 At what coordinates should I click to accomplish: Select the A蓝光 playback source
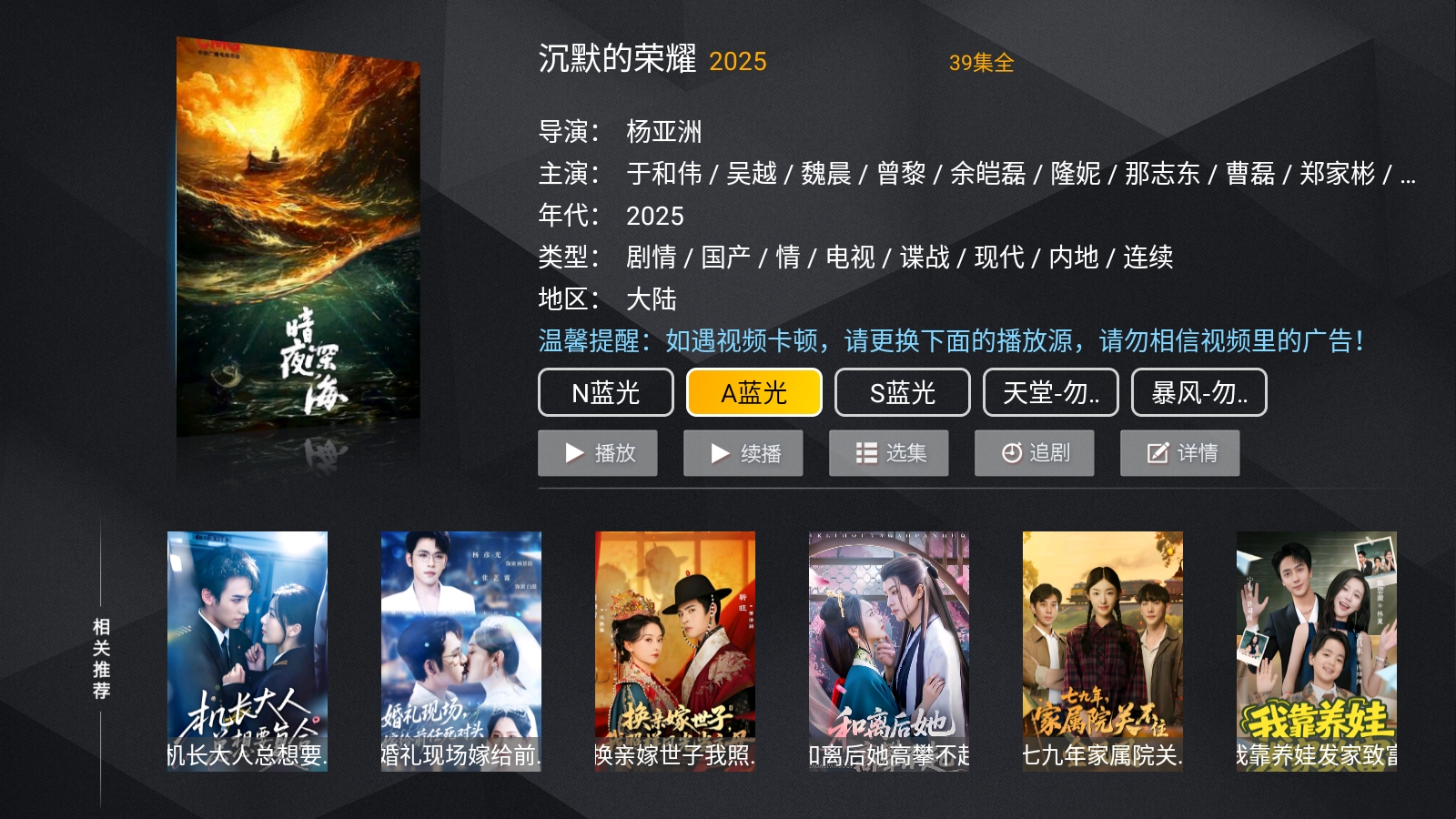click(x=753, y=392)
